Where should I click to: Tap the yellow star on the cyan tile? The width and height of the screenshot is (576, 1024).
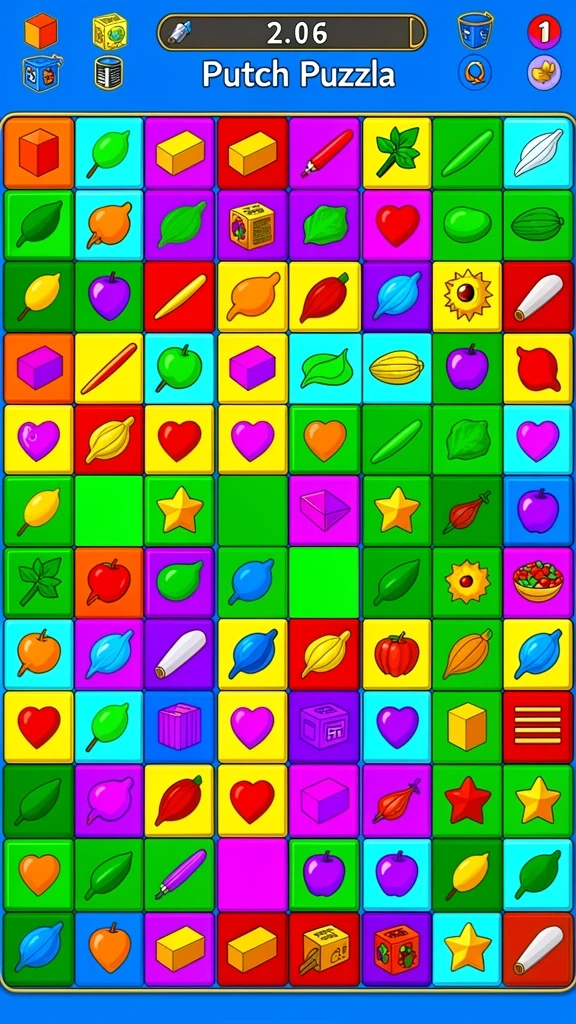pos(467,947)
